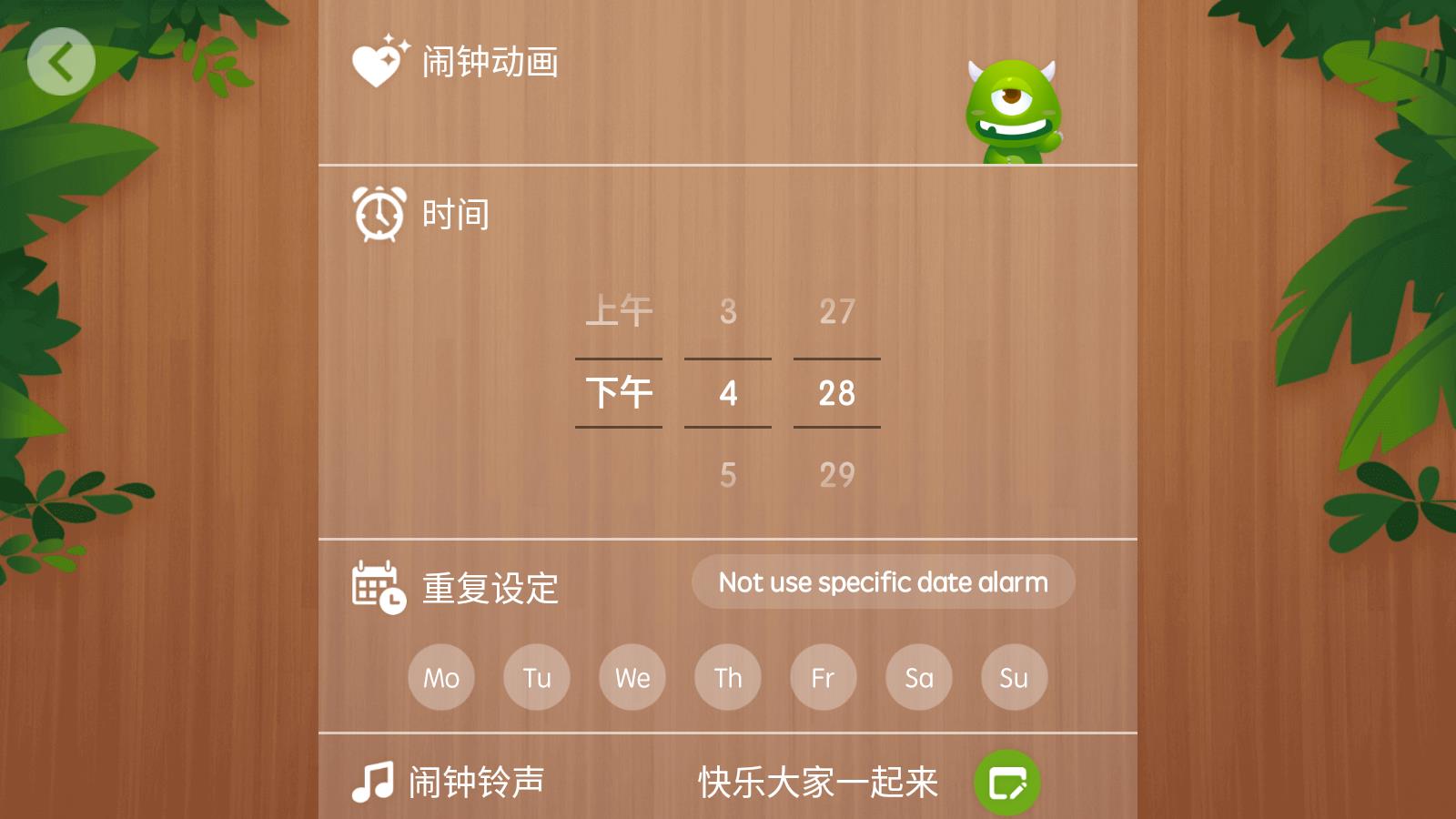Select 上午 in the time picker
Screen dimensions: 1456x819
point(619,311)
